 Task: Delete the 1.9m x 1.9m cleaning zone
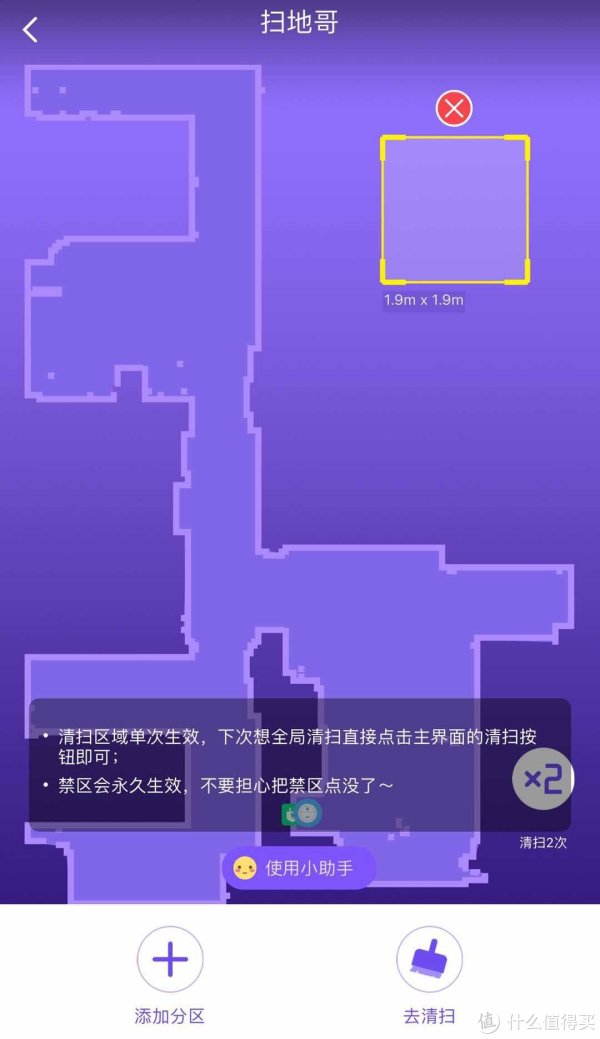coord(454,108)
